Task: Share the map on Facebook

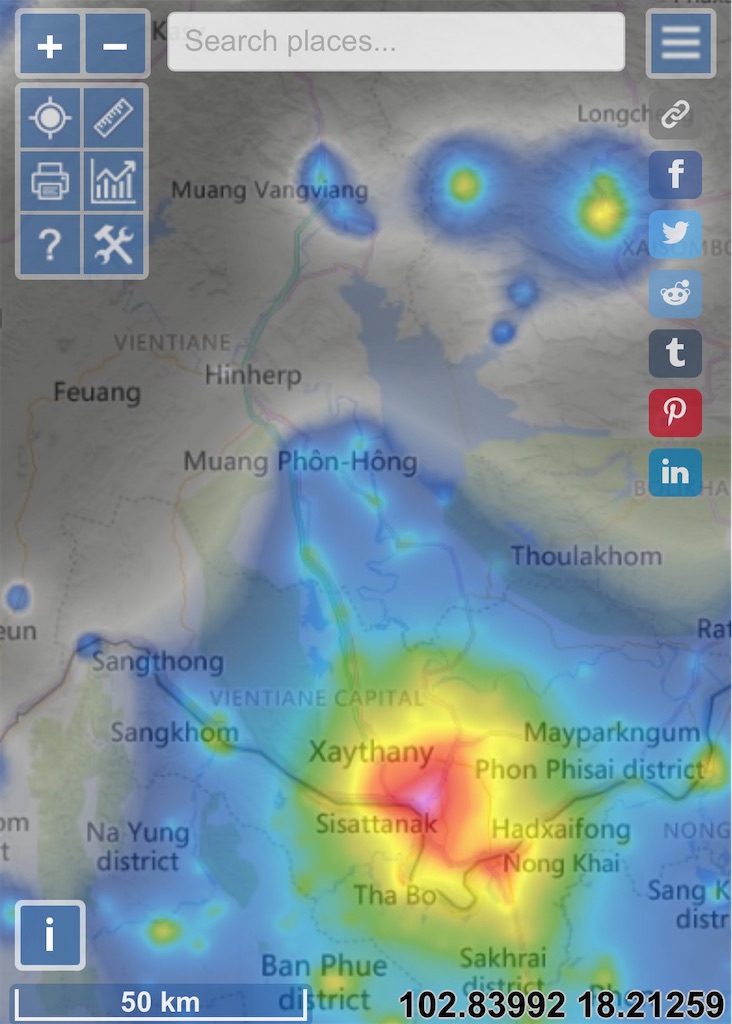Action: (675, 175)
